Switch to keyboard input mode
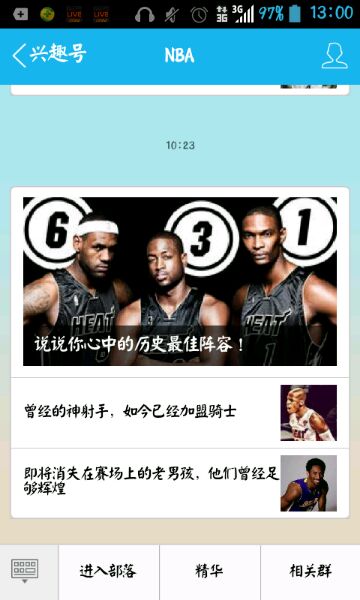360x600 pixels. (x=25, y=571)
